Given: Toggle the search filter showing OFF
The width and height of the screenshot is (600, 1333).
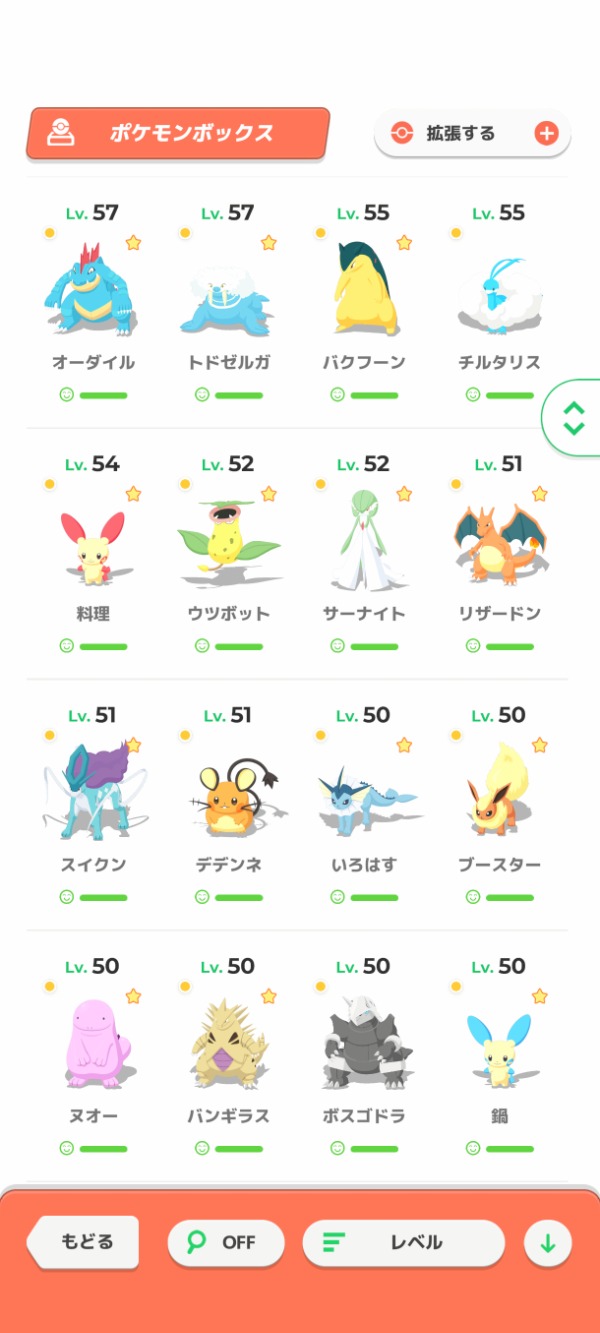Looking at the screenshot, I should 225,1243.
